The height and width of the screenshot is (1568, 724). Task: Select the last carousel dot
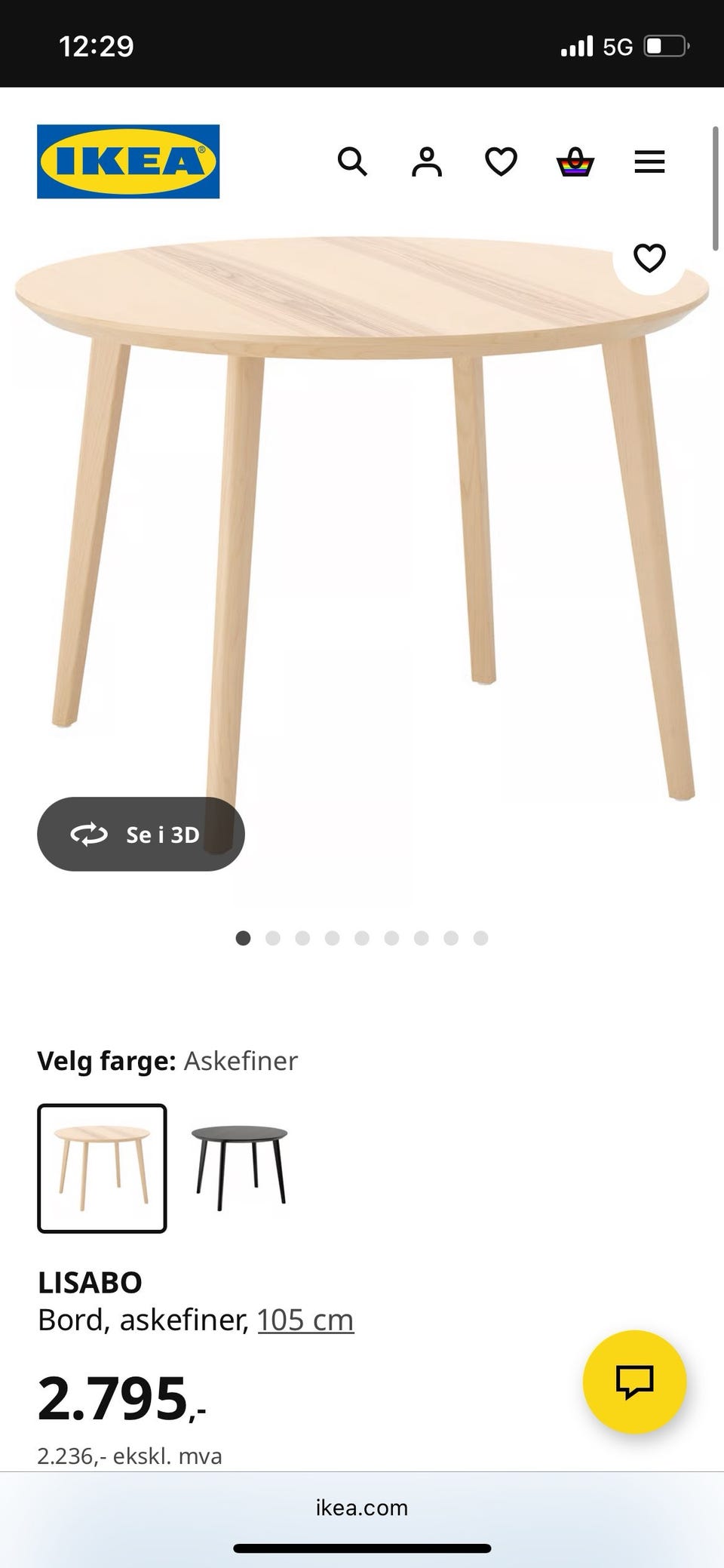(x=481, y=938)
